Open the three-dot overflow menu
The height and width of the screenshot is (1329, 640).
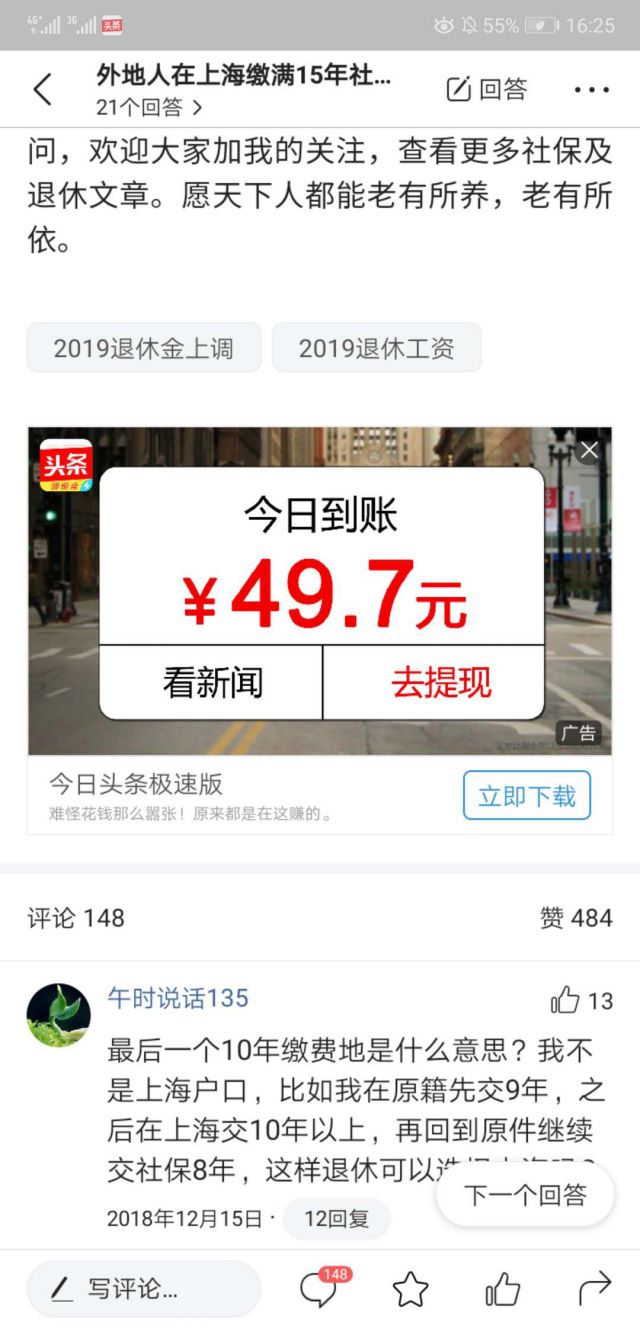click(591, 90)
